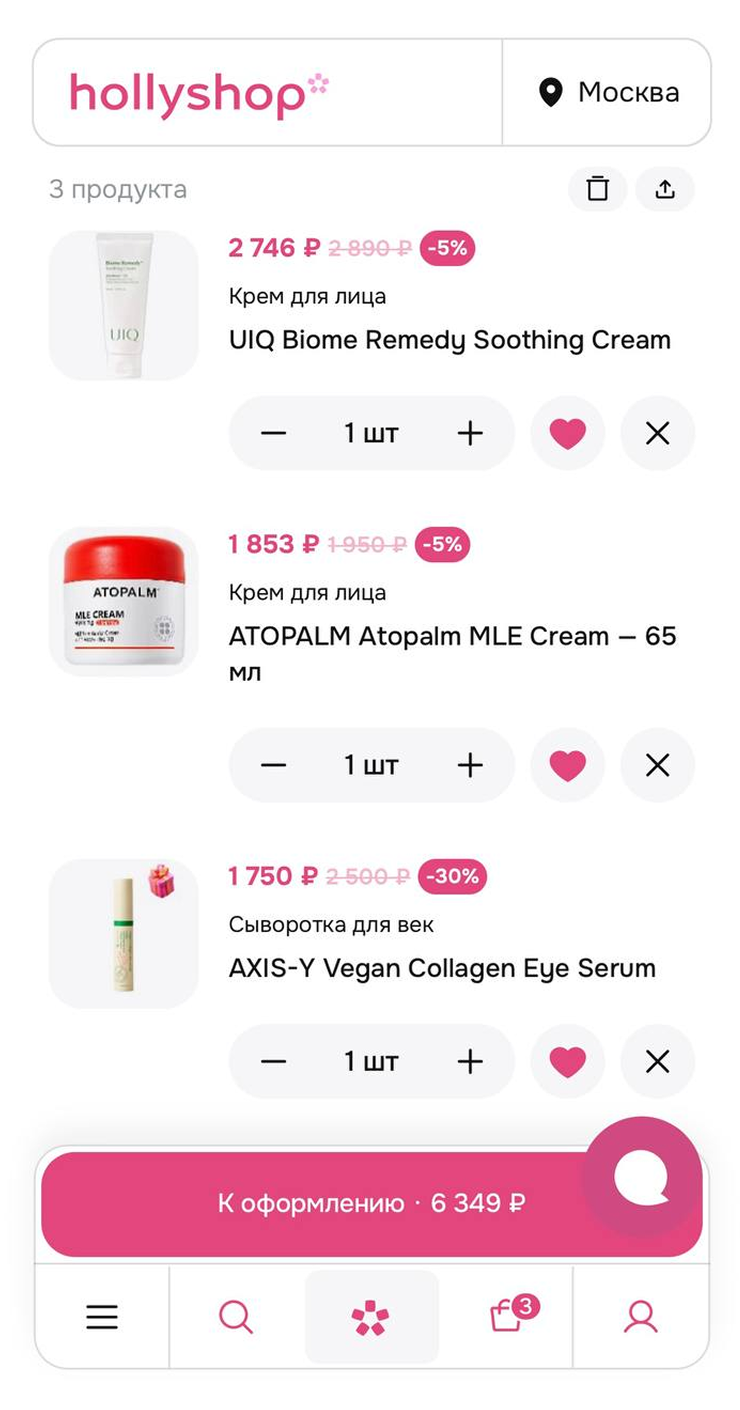Toggle favorite heart for AXIS-Y Eye Serum
Viewport: 740px width, 1410px height.
(567, 1061)
